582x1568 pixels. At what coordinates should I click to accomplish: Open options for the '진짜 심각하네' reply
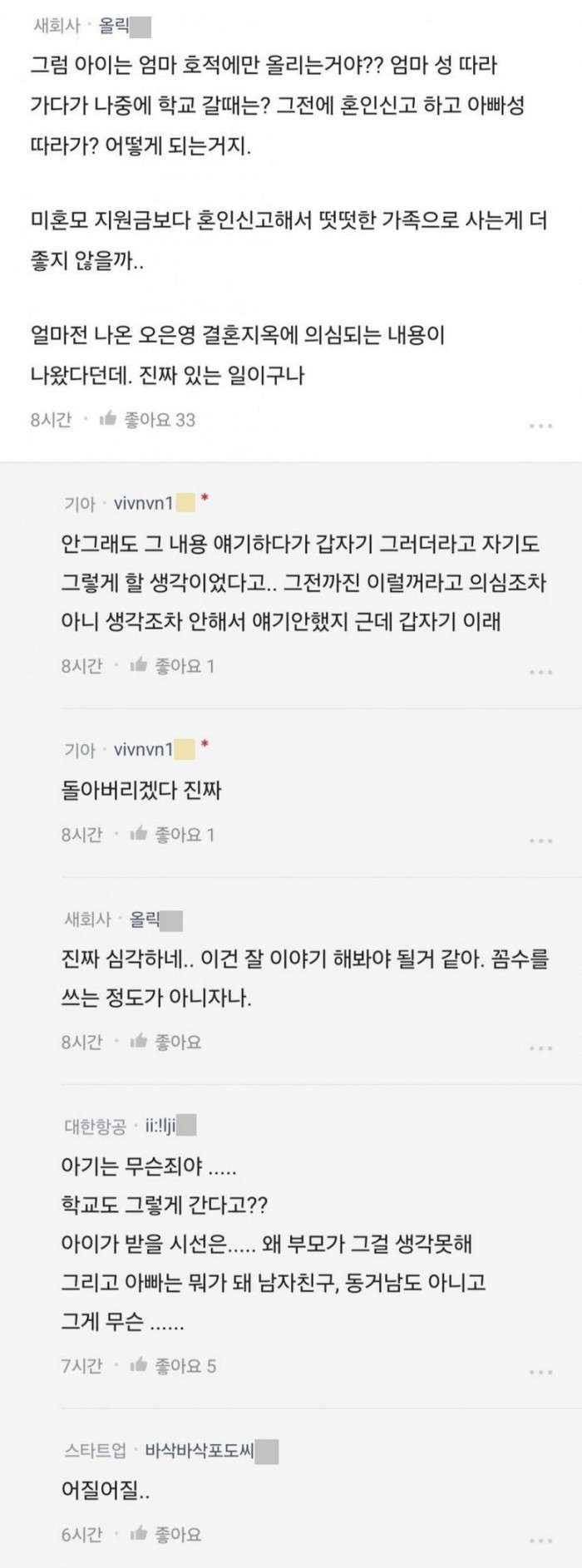click(540, 1048)
